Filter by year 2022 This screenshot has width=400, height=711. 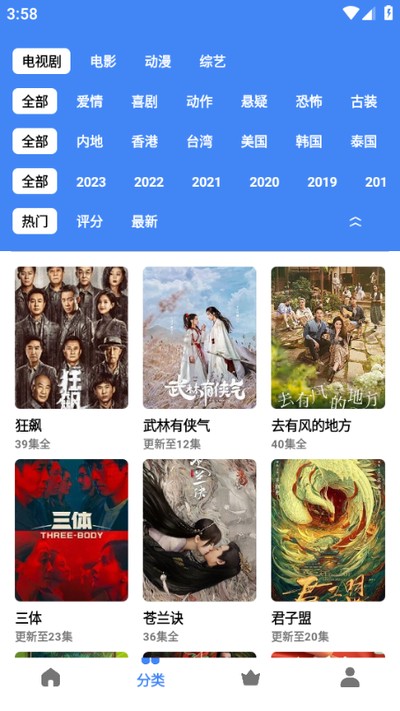click(x=149, y=182)
